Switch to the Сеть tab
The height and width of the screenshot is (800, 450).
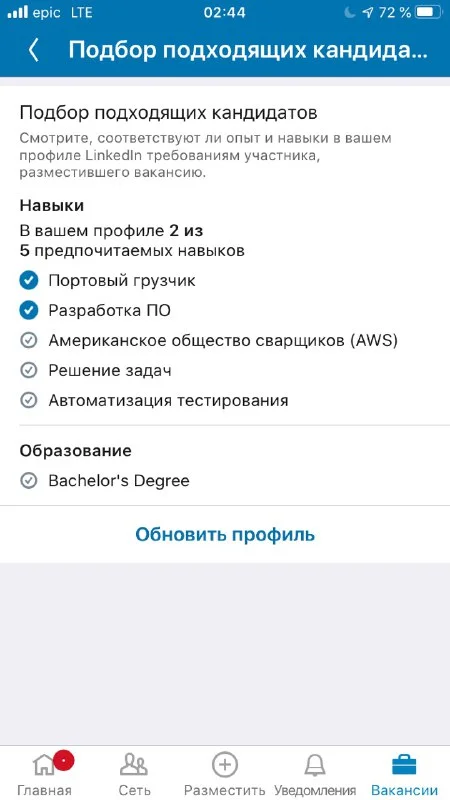pyautogui.click(x=134, y=773)
